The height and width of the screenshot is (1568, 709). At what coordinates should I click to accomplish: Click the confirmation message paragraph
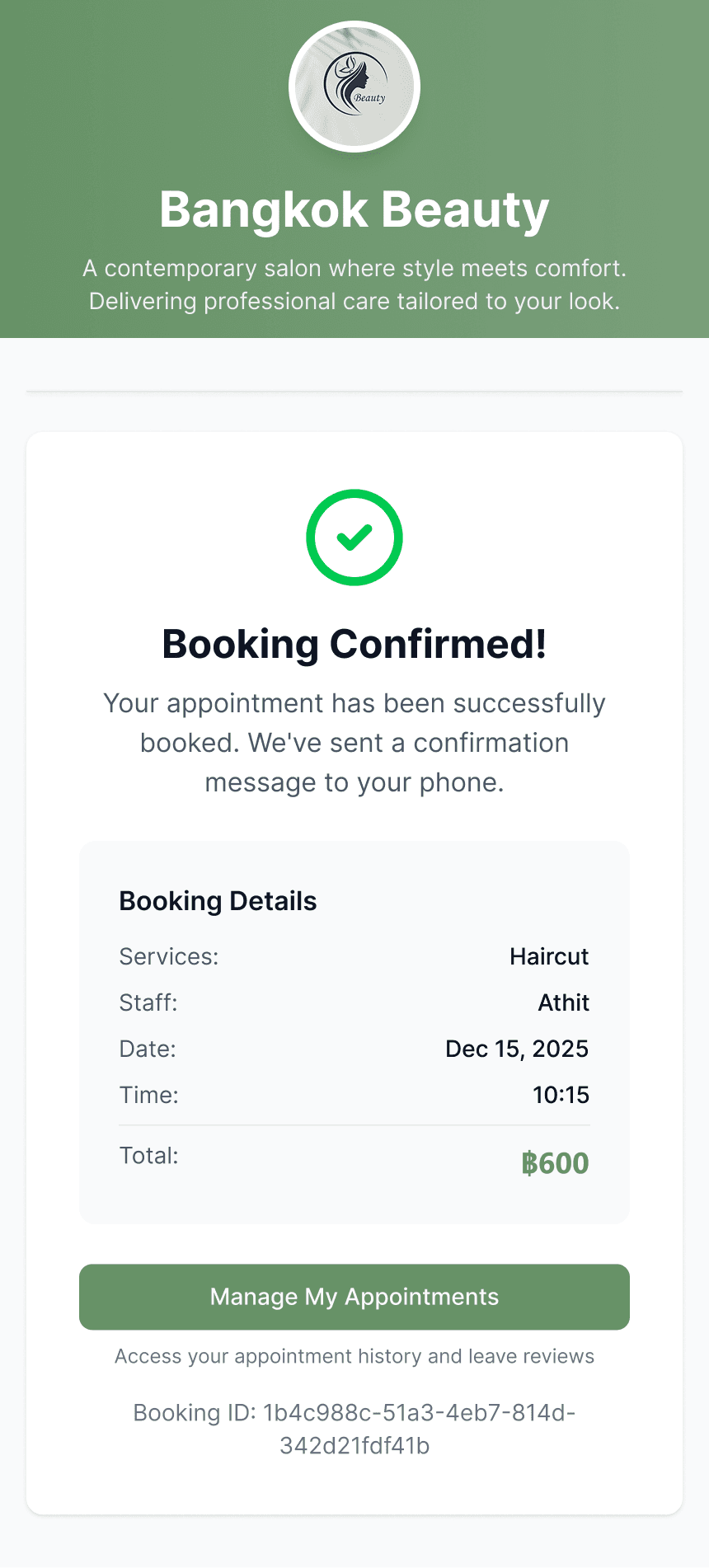pyautogui.click(x=354, y=742)
